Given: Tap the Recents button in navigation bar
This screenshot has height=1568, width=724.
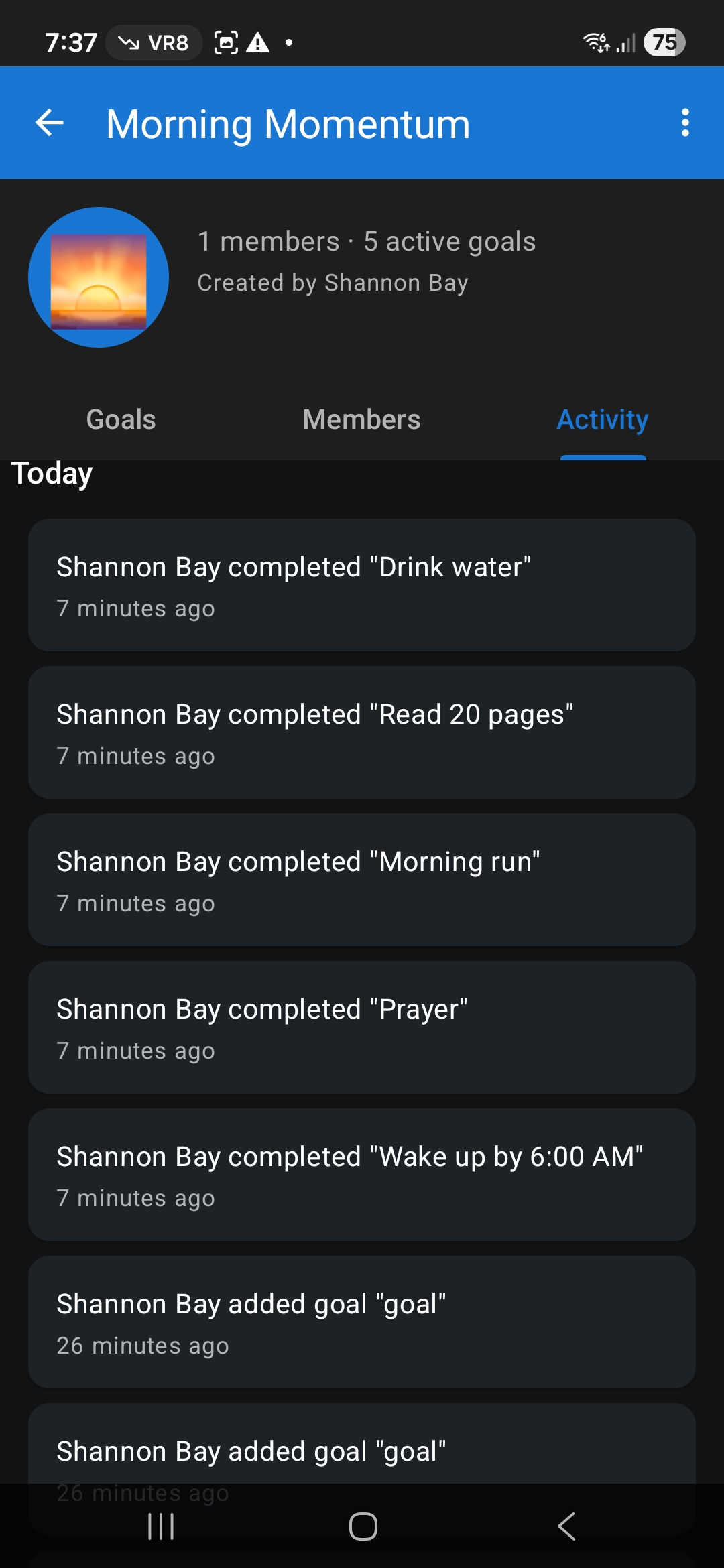Looking at the screenshot, I should [160, 1526].
